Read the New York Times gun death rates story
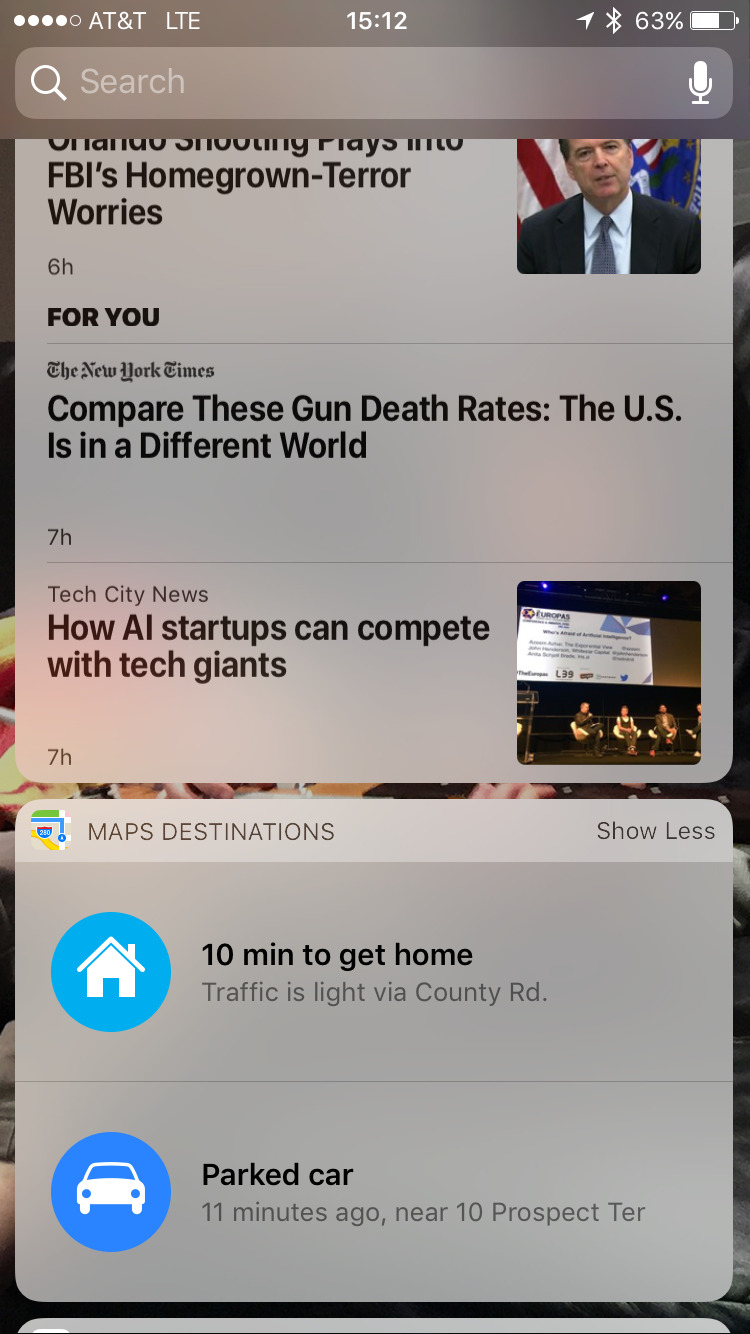750x1334 pixels. [x=365, y=427]
